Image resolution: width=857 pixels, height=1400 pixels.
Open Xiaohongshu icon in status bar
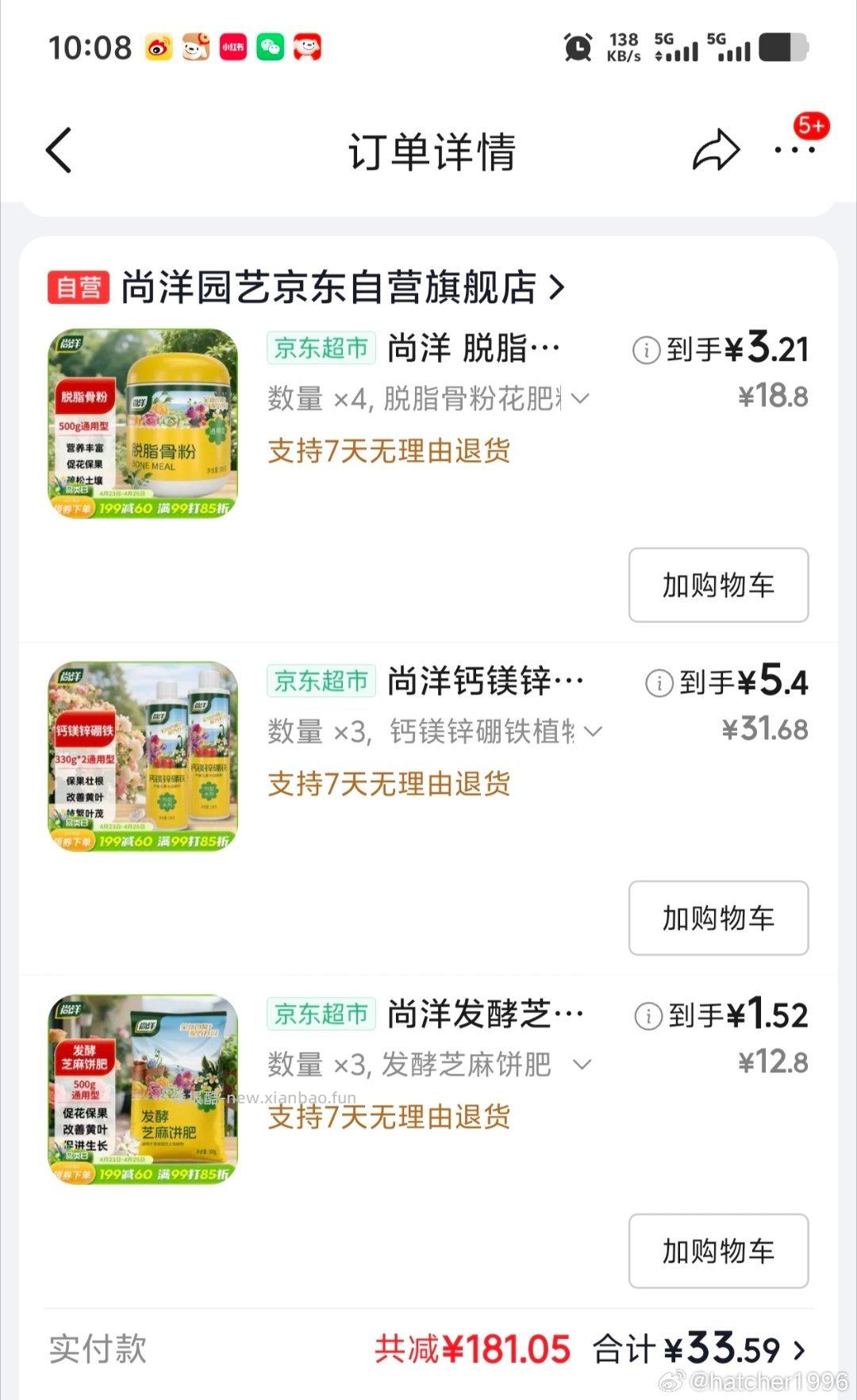[233, 48]
